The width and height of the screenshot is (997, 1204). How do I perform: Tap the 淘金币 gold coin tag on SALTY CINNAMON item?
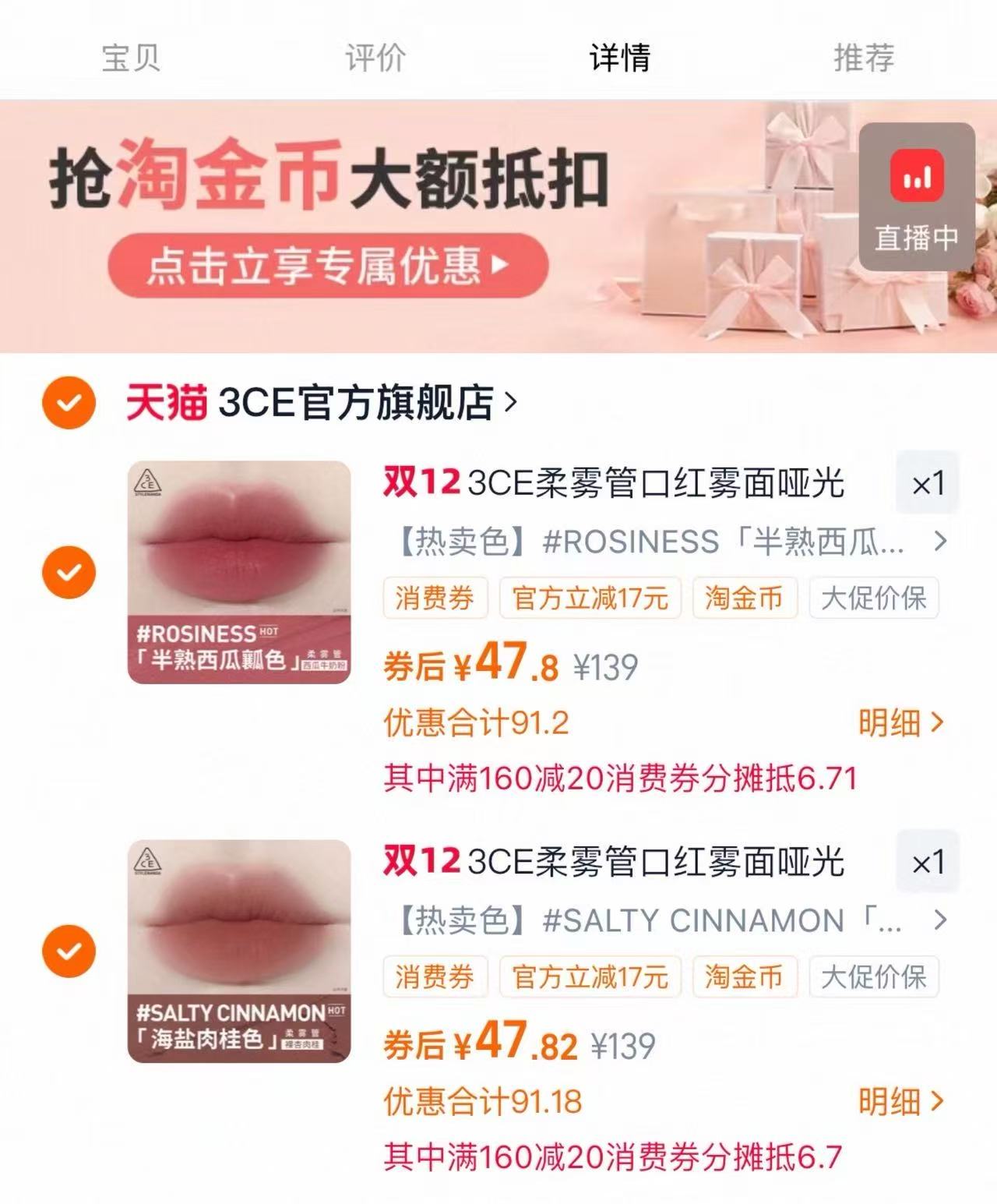(x=744, y=976)
